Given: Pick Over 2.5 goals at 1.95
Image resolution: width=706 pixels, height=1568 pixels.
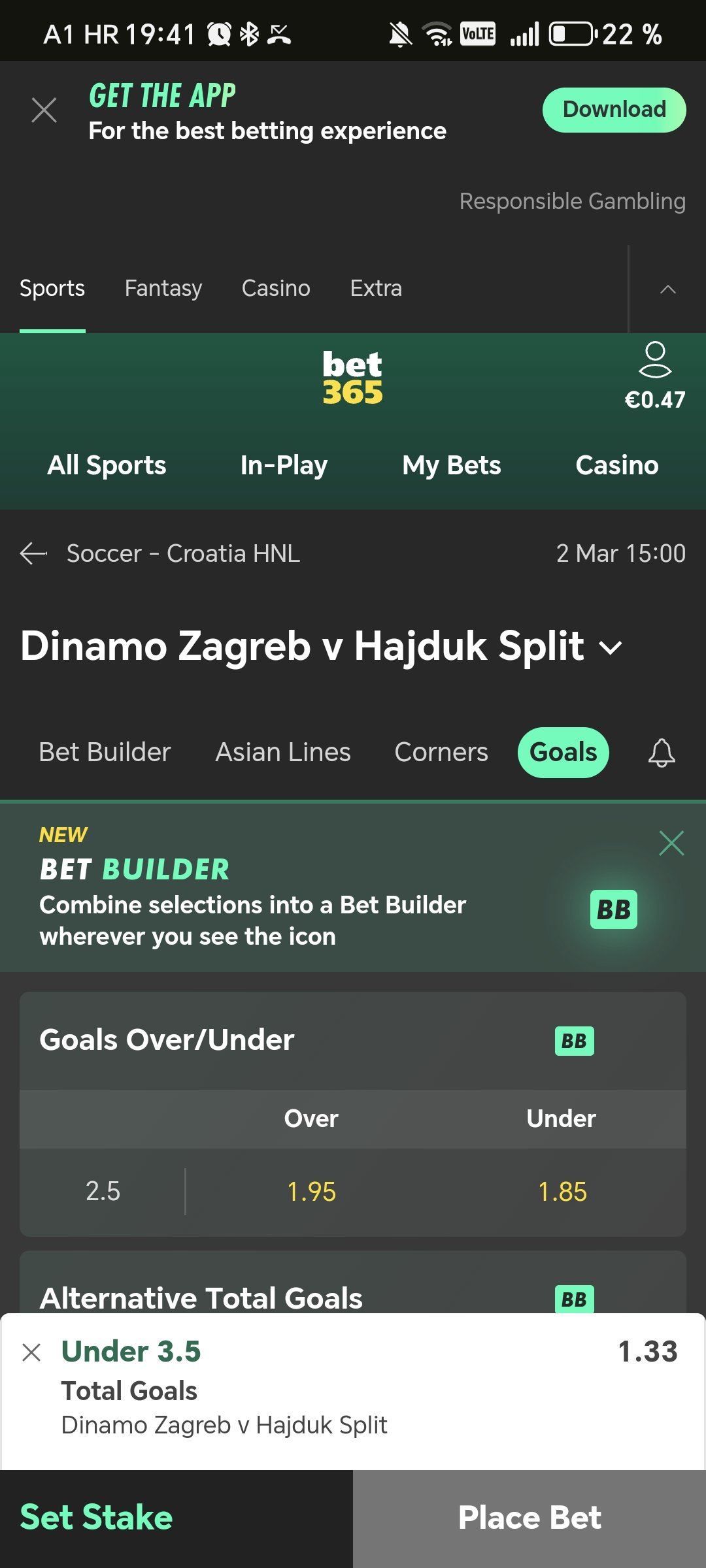Looking at the screenshot, I should 311,1192.
